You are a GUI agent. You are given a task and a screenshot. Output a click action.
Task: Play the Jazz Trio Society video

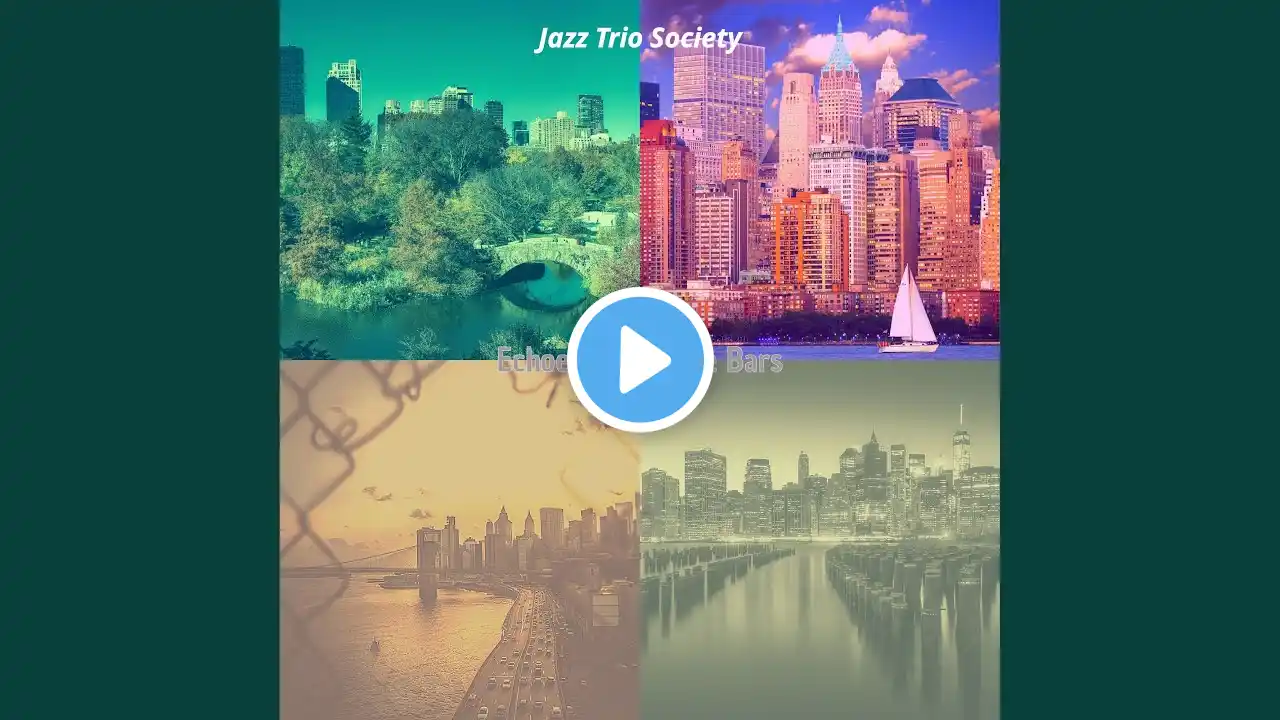click(x=640, y=360)
